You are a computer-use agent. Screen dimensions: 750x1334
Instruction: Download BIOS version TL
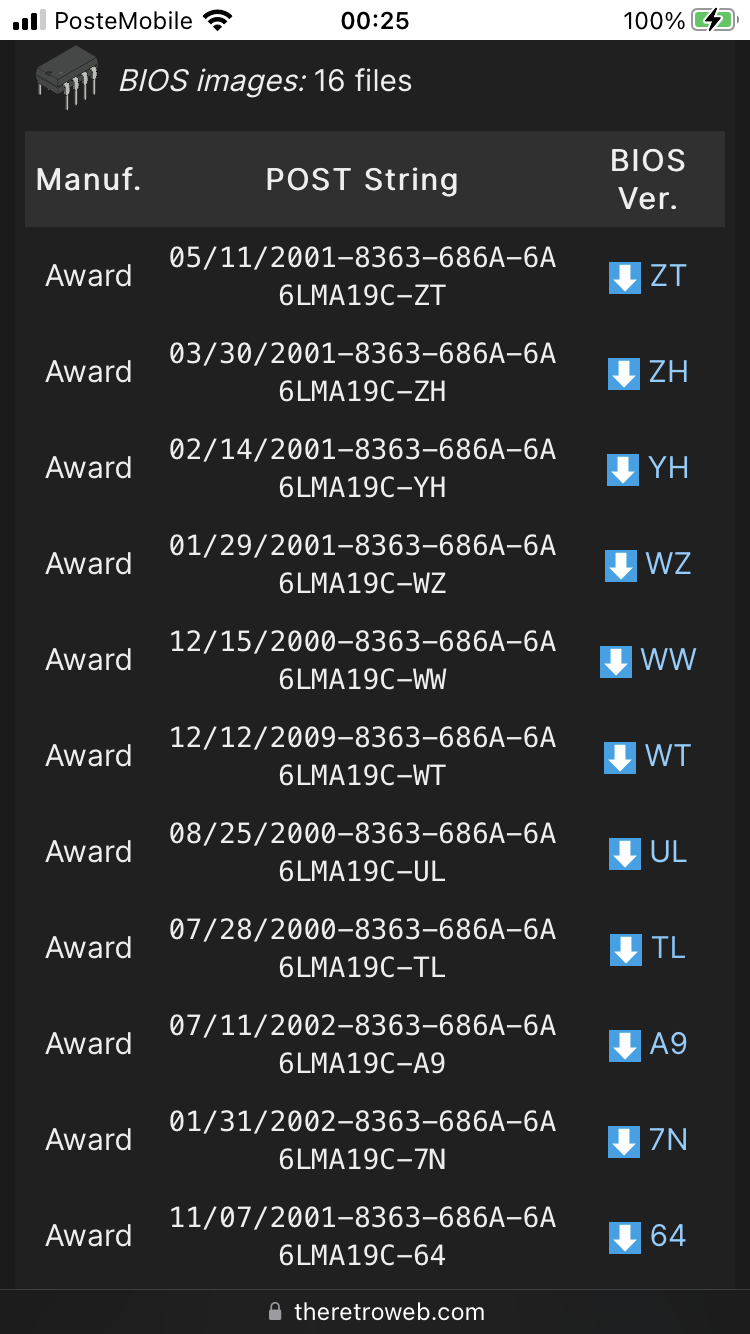click(648, 948)
